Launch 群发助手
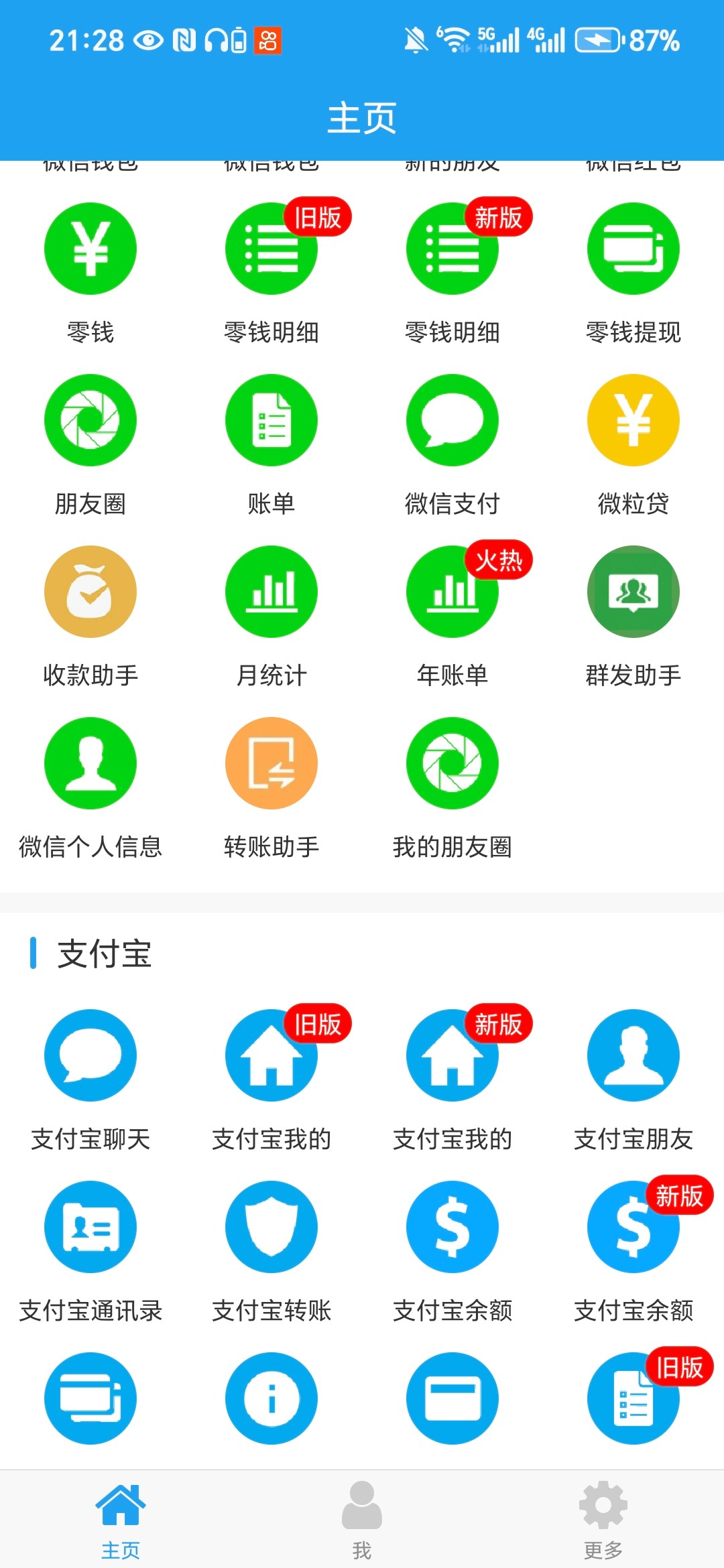 point(633,592)
